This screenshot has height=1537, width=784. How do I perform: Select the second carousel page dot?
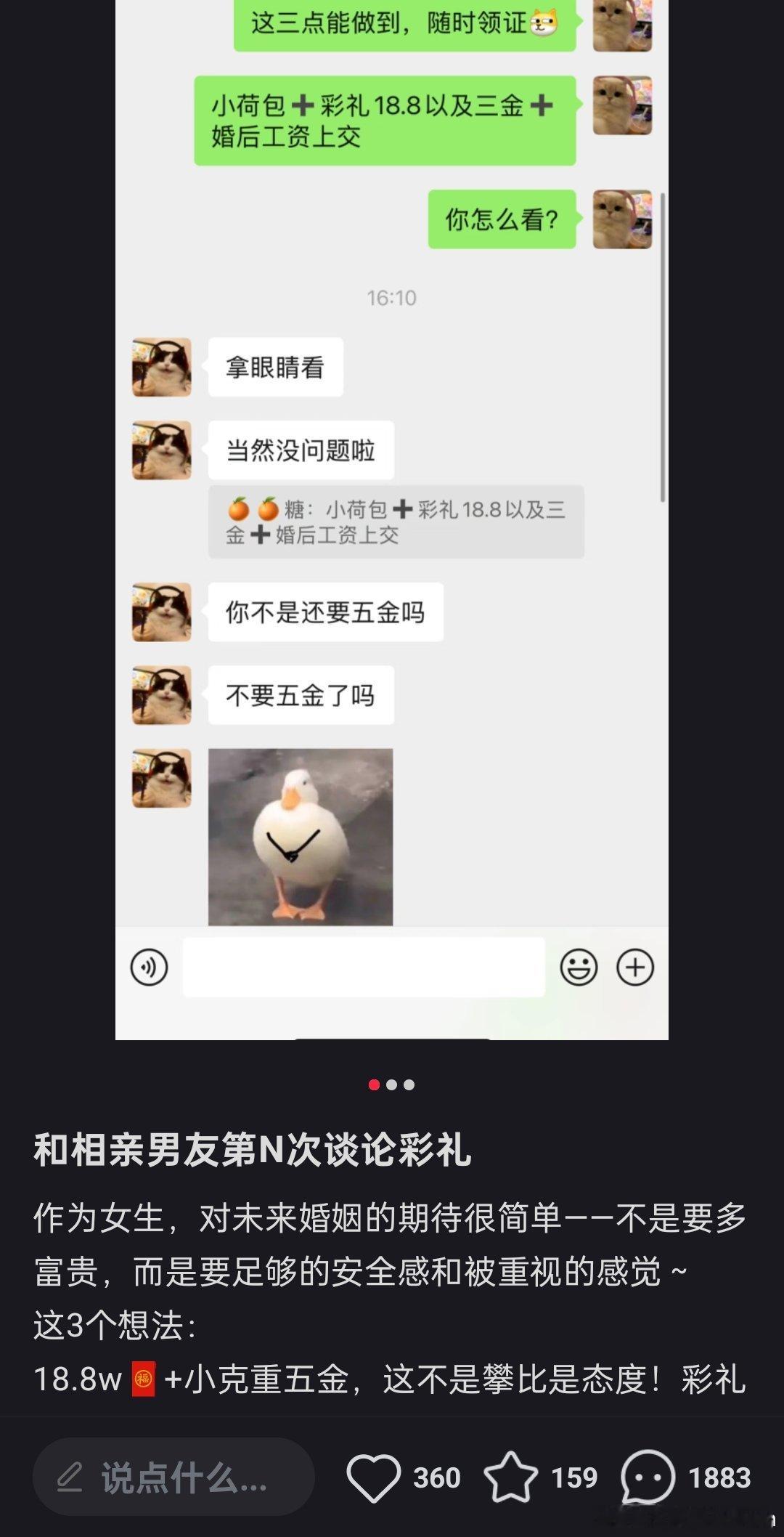(392, 1084)
